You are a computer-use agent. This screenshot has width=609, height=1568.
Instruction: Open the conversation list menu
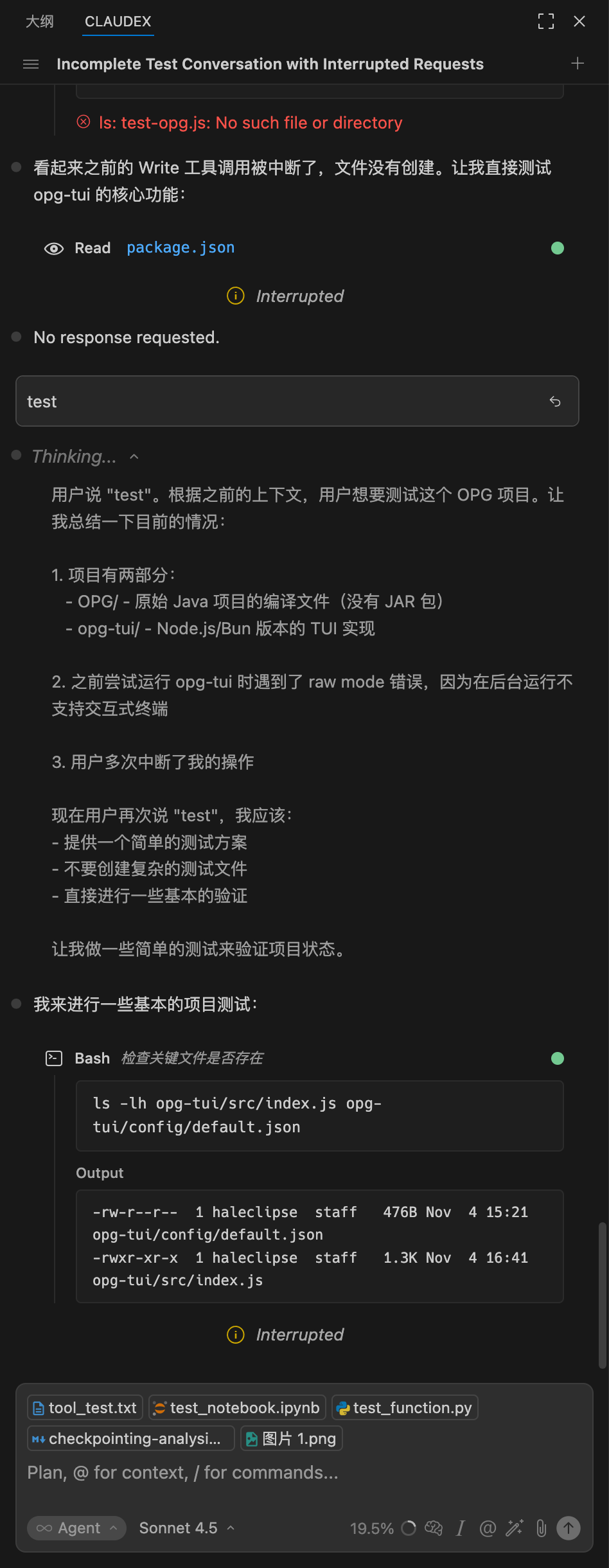click(31, 64)
